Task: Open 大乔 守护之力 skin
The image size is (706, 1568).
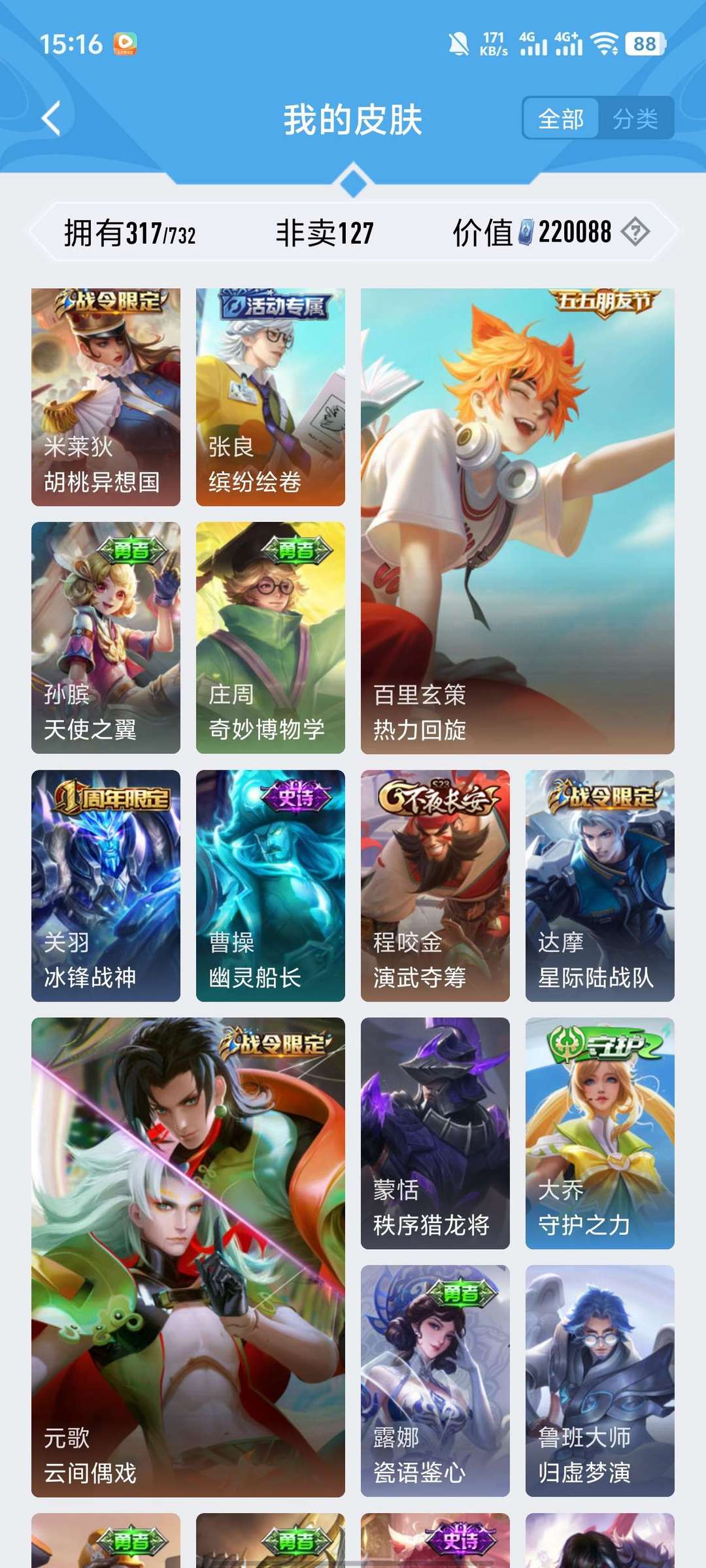Action: coord(600,1134)
